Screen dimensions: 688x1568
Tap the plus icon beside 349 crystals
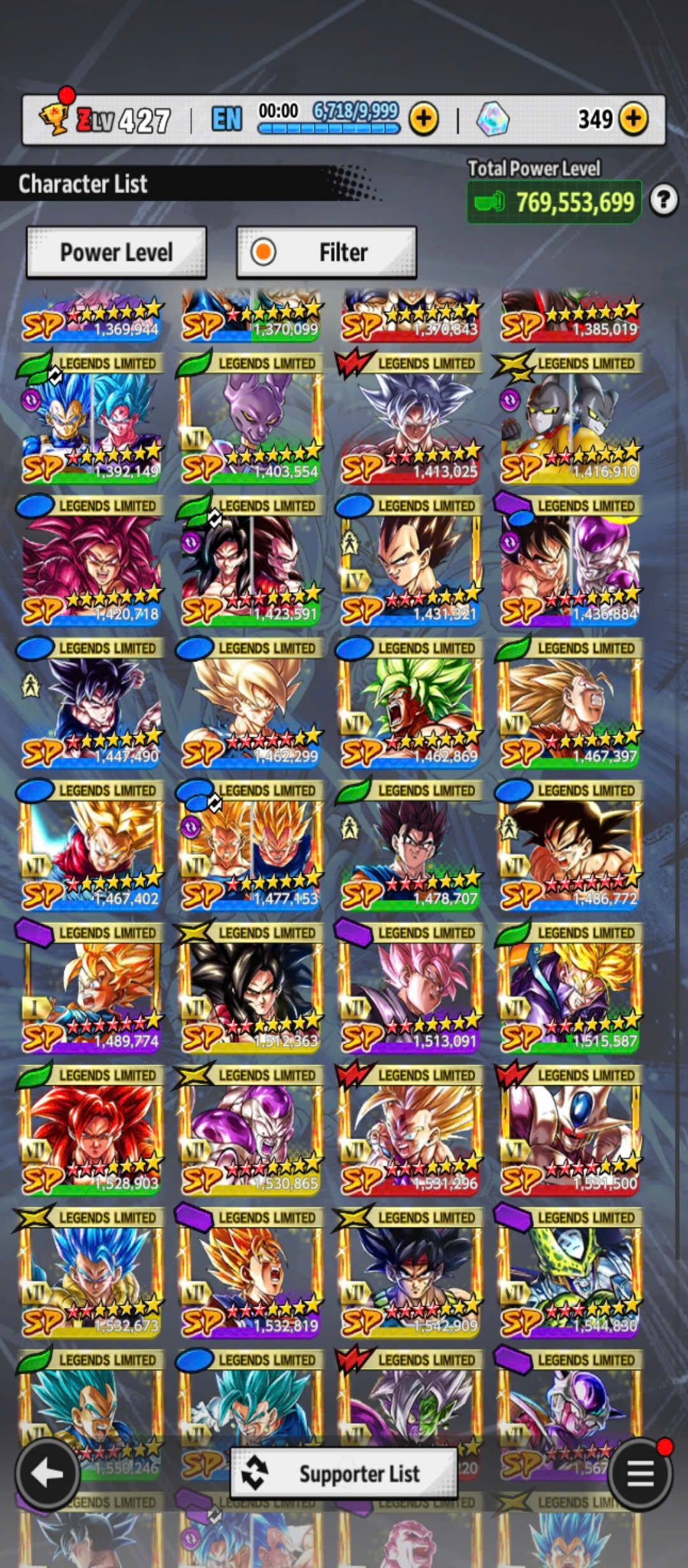[633, 119]
